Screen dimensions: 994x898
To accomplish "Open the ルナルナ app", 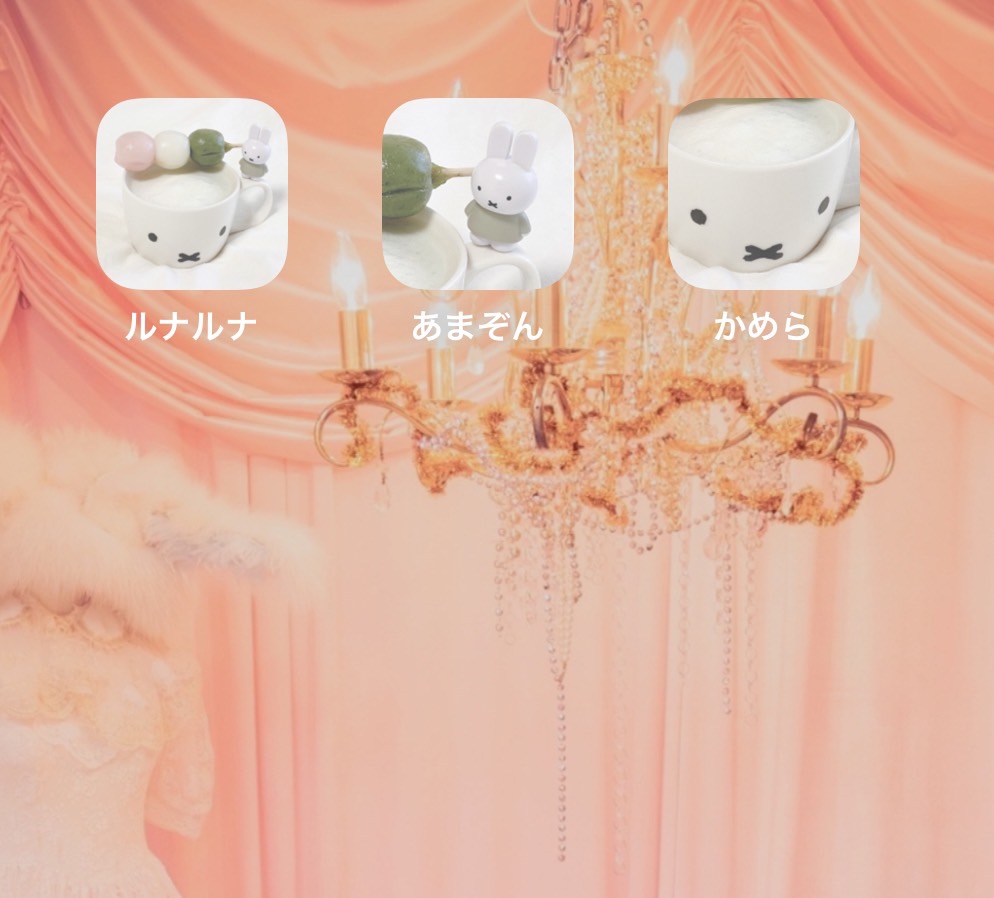I will (x=191, y=194).
